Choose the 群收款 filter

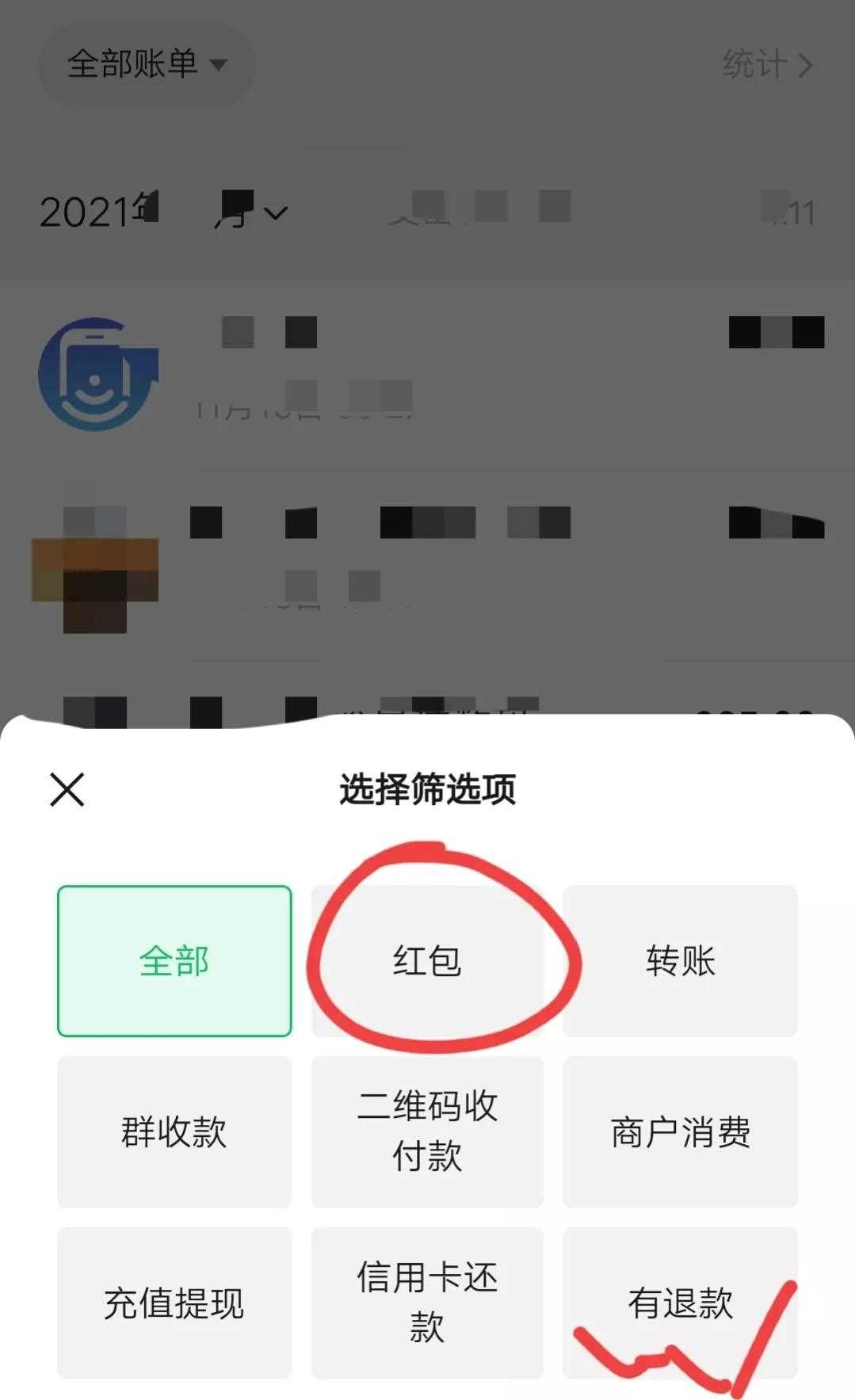[174, 1131]
